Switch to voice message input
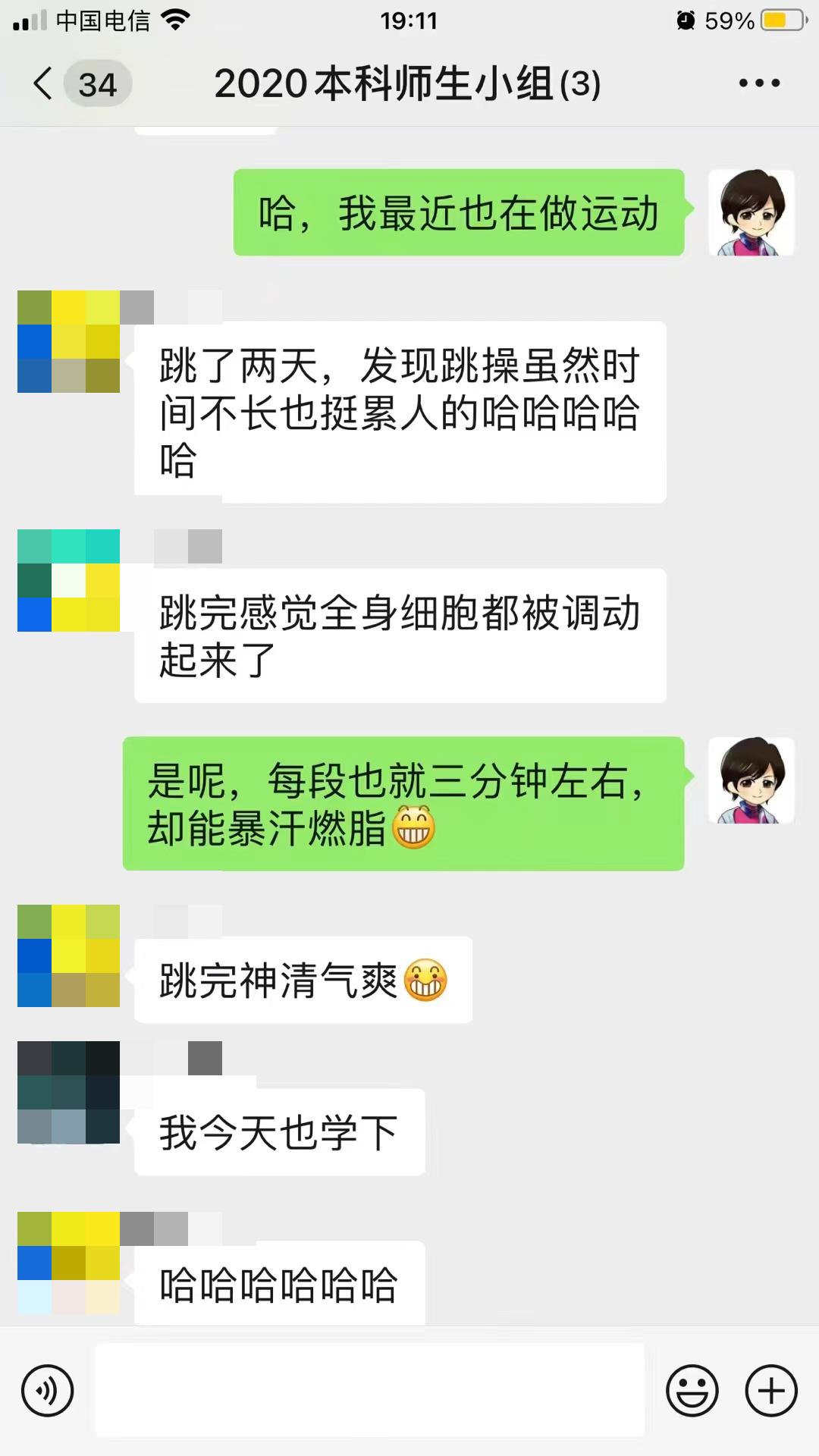 pos(48,1391)
